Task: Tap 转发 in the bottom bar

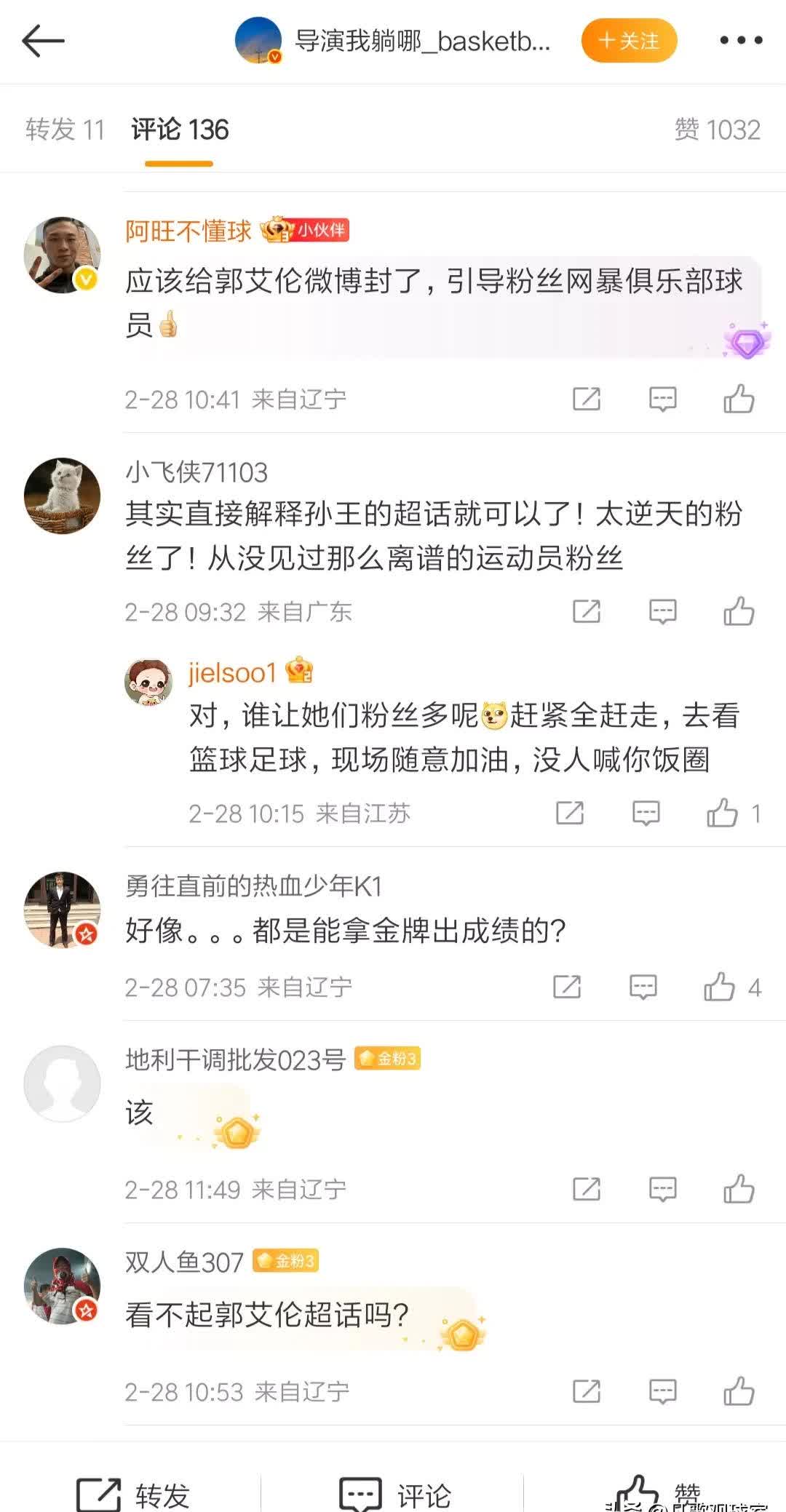Action: pos(134,1495)
